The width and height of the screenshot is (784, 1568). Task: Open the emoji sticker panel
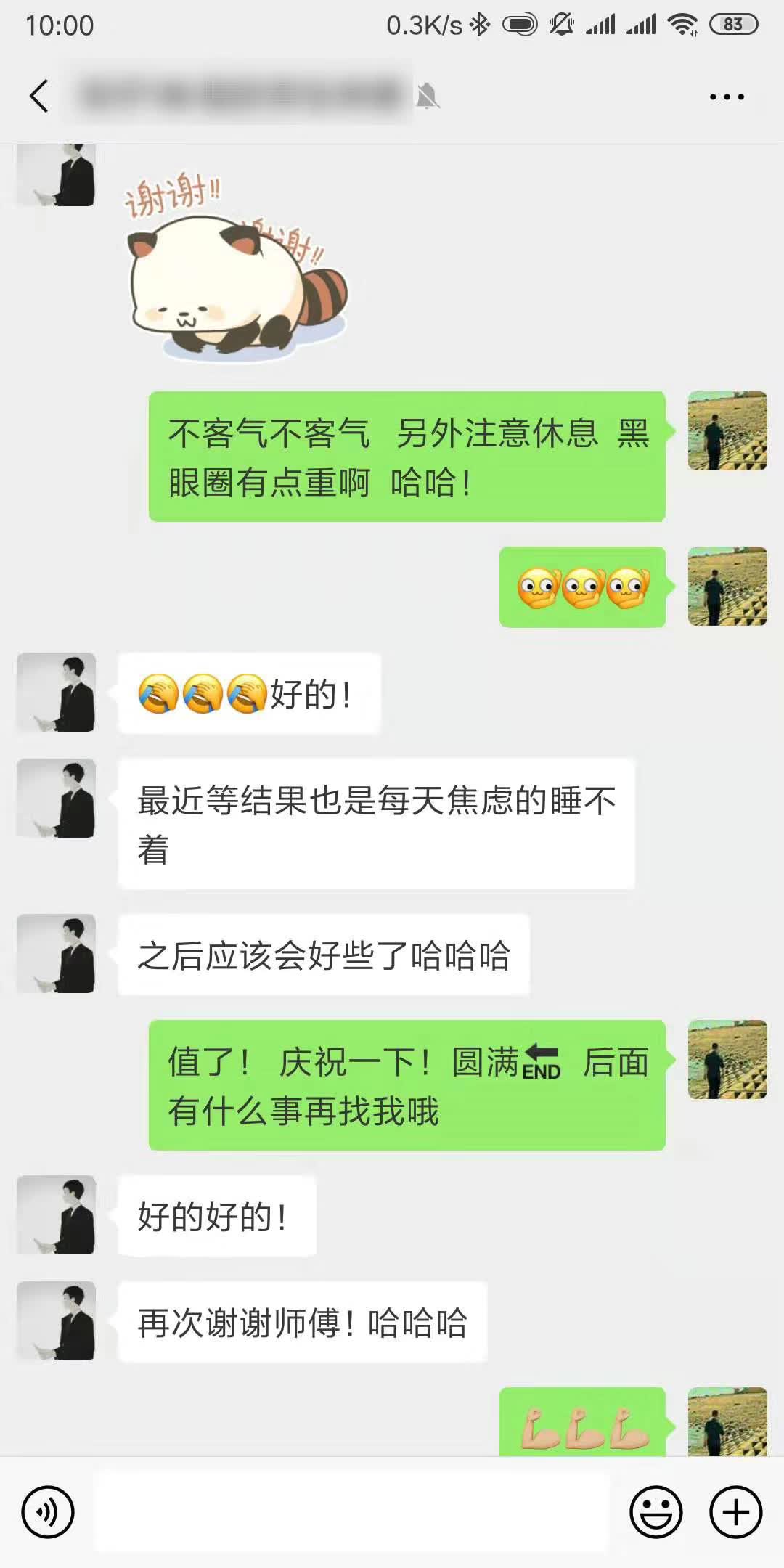[x=656, y=1512]
